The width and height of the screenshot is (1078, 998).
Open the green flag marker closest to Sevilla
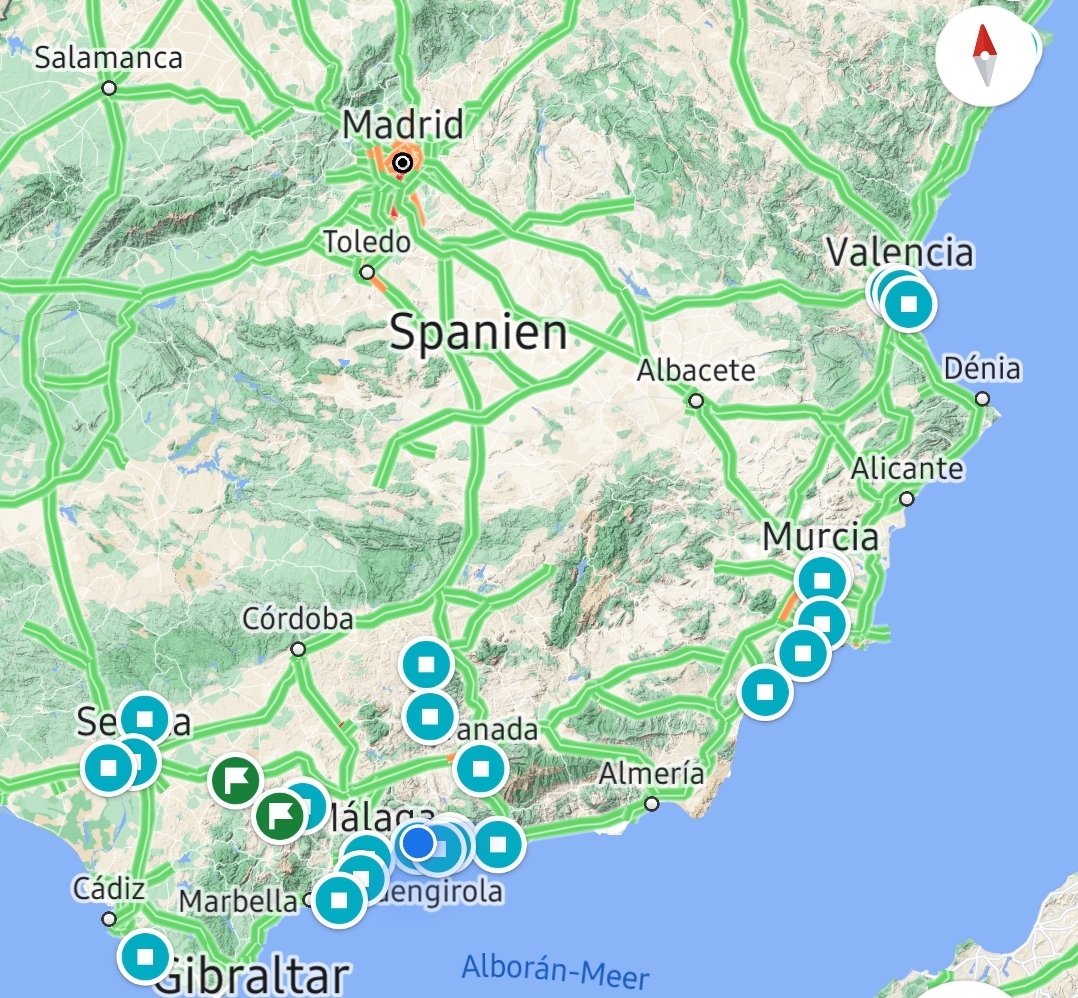coord(236,781)
